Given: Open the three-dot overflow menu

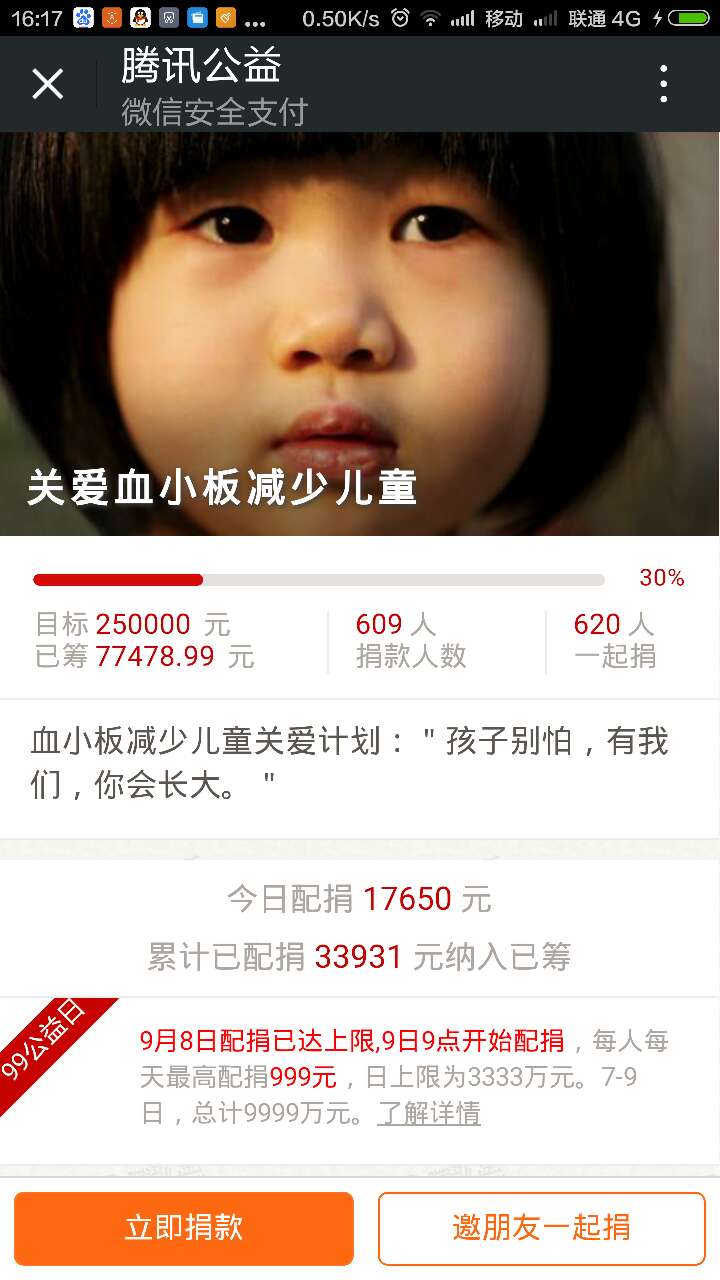Looking at the screenshot, I should [x=663, y=84].
